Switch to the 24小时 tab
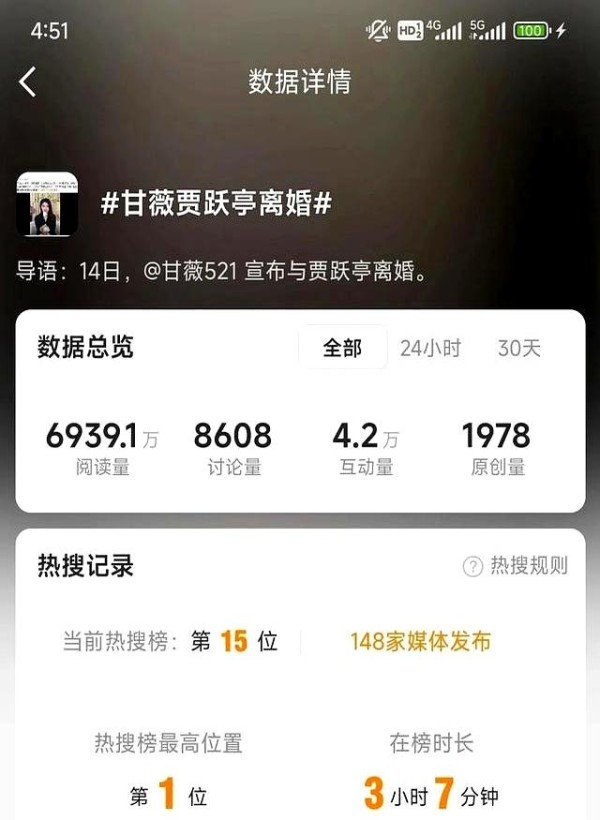The height and width of the screenshot is (820, 600). tap(430, 348)
